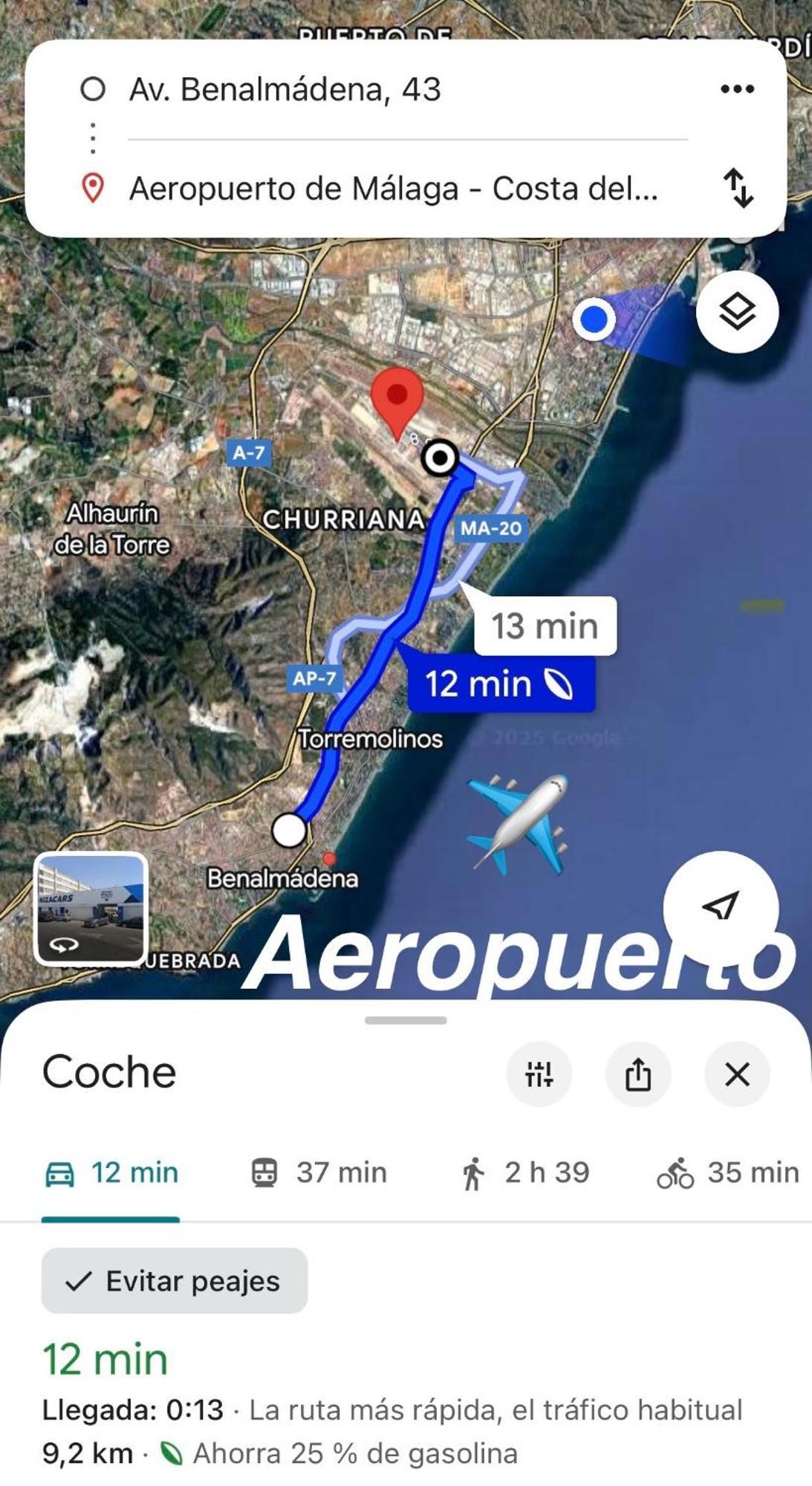Toggle the Evitar peajes chip
Screen dimensions: 812x1486
(174, 1281)
